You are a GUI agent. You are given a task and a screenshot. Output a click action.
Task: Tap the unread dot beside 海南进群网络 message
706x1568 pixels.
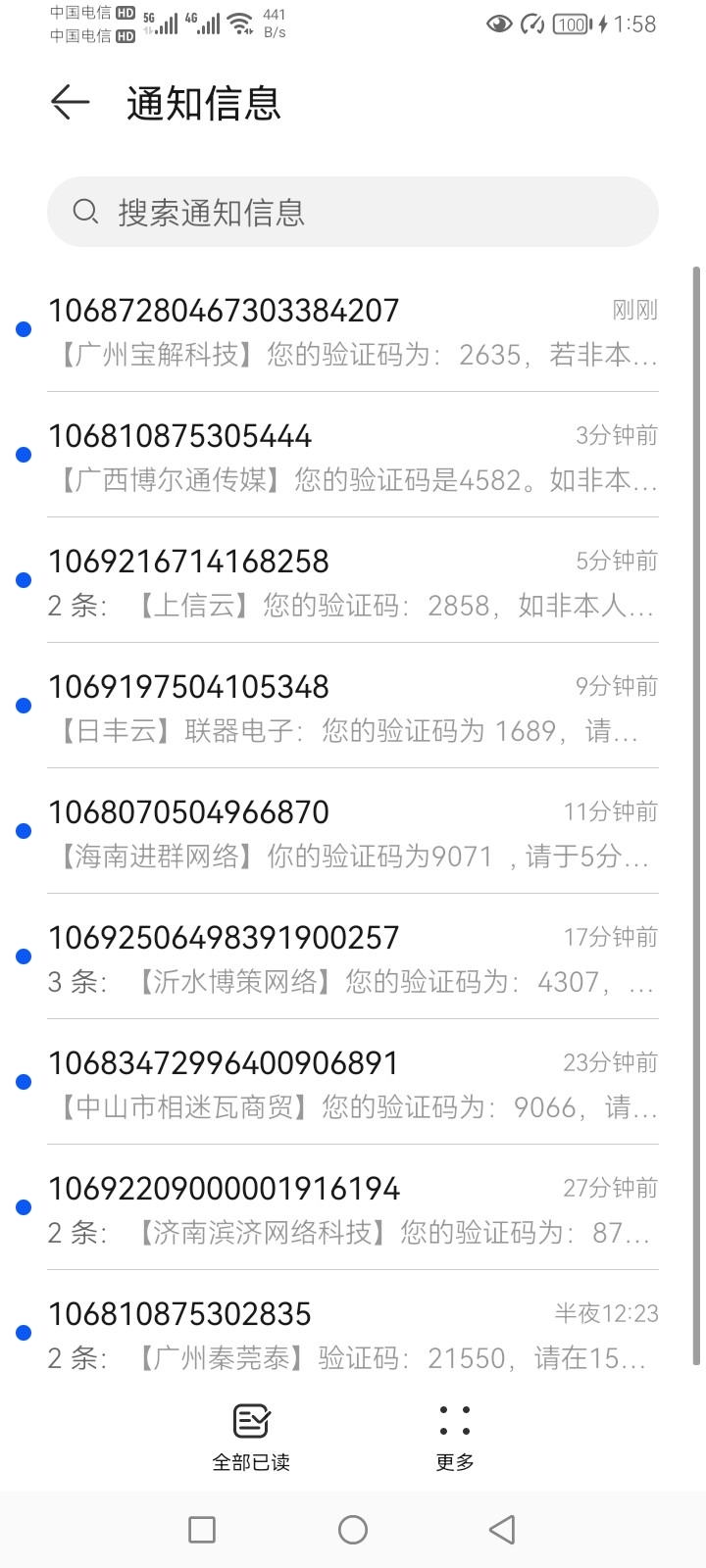click(25, 831)
